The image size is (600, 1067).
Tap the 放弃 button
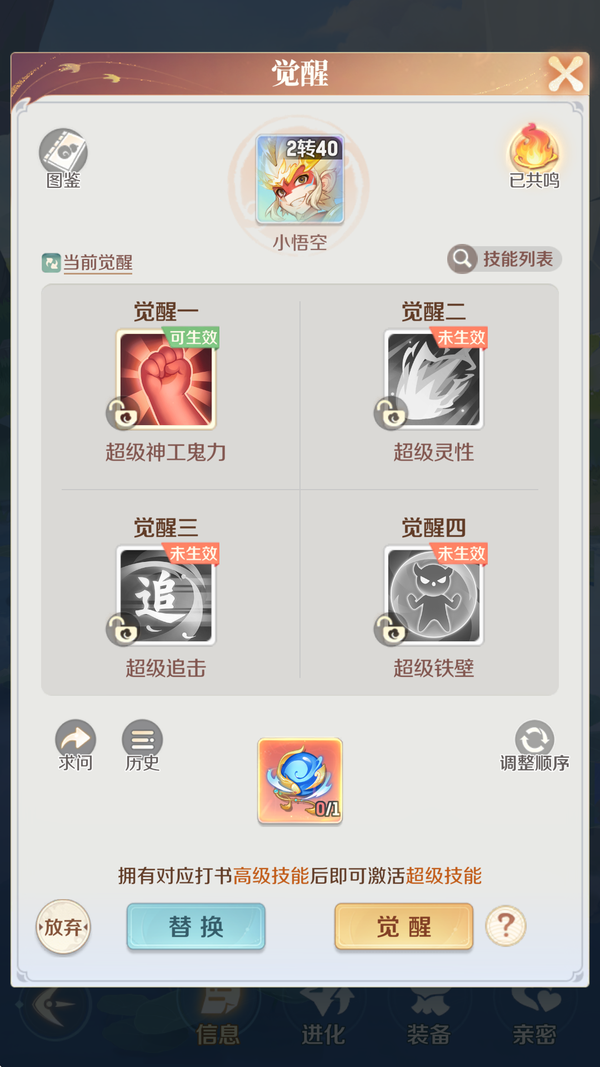coord(63,927)
